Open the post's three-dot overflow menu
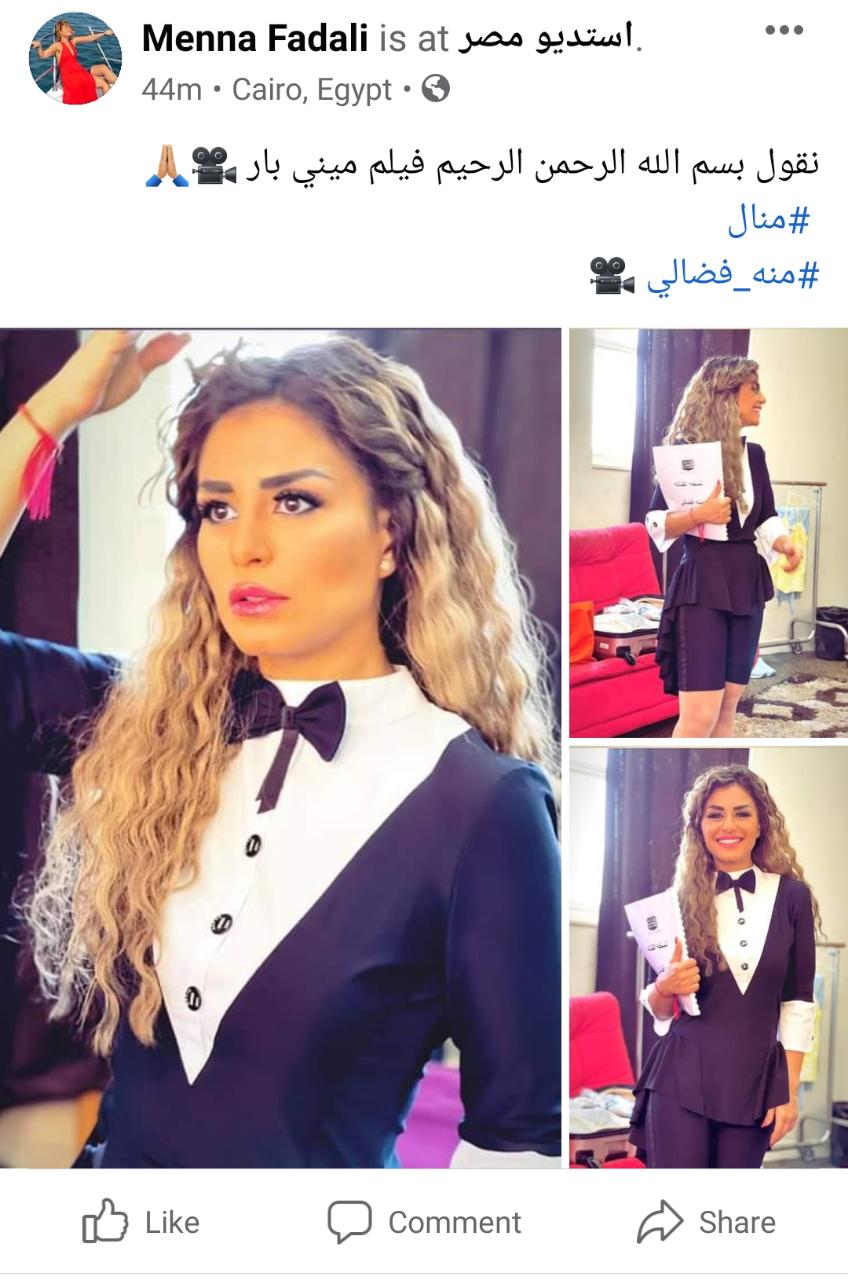This screenshot has width=848, height=1280. coord(783,31)
